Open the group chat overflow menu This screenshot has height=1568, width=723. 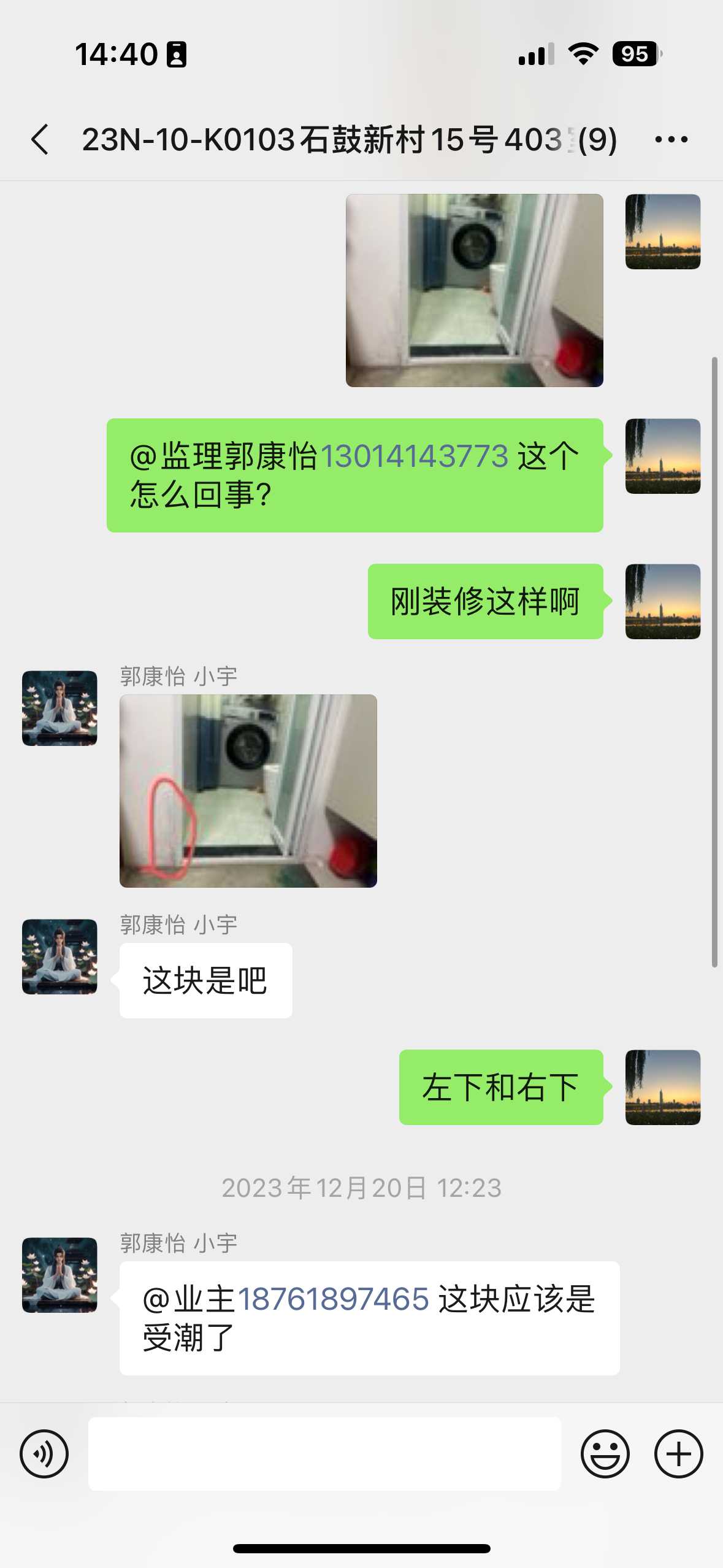[x=671, y=139]
